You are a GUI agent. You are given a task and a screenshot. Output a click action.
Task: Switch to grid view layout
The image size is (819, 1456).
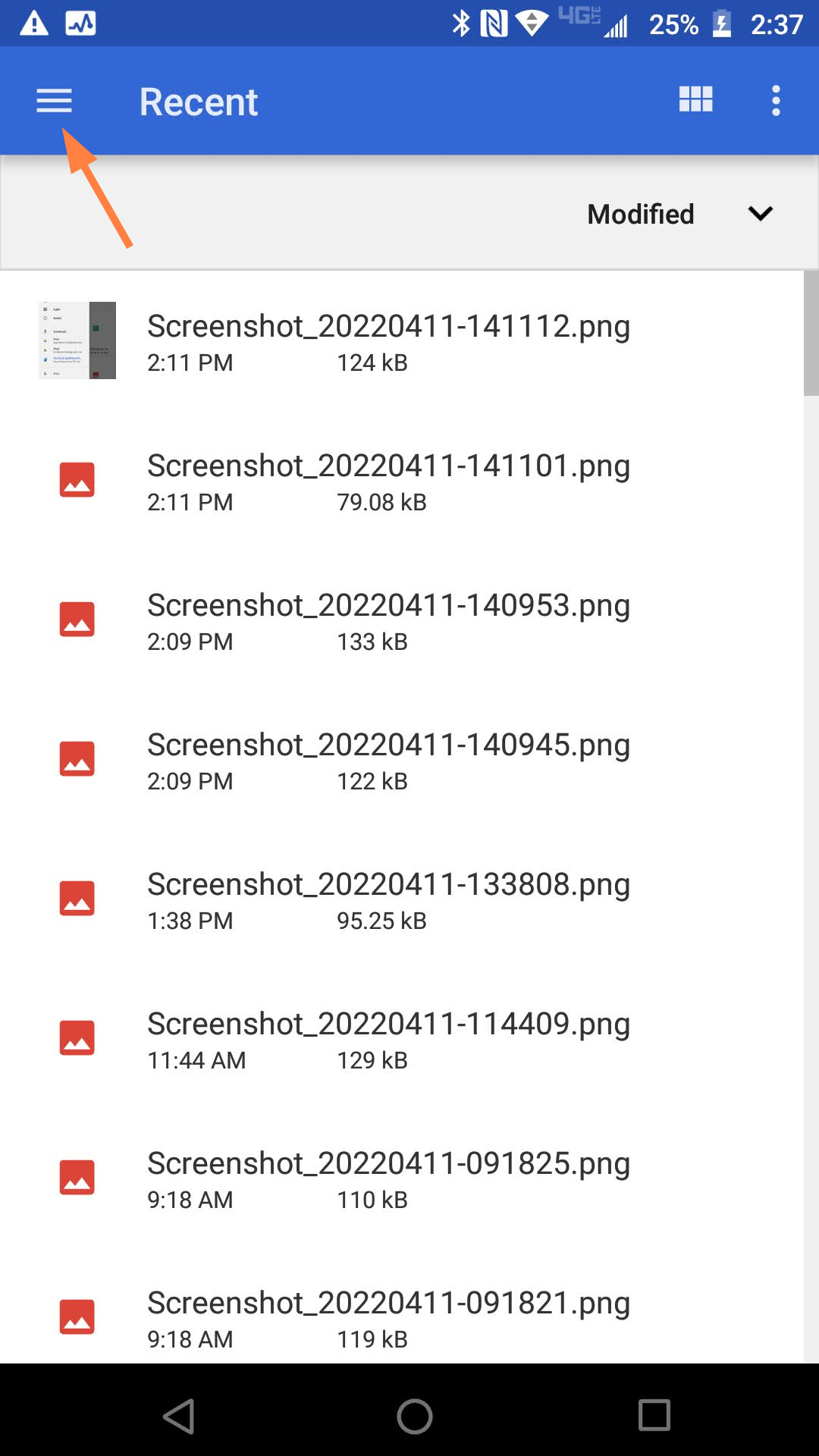tap(695, 99)
